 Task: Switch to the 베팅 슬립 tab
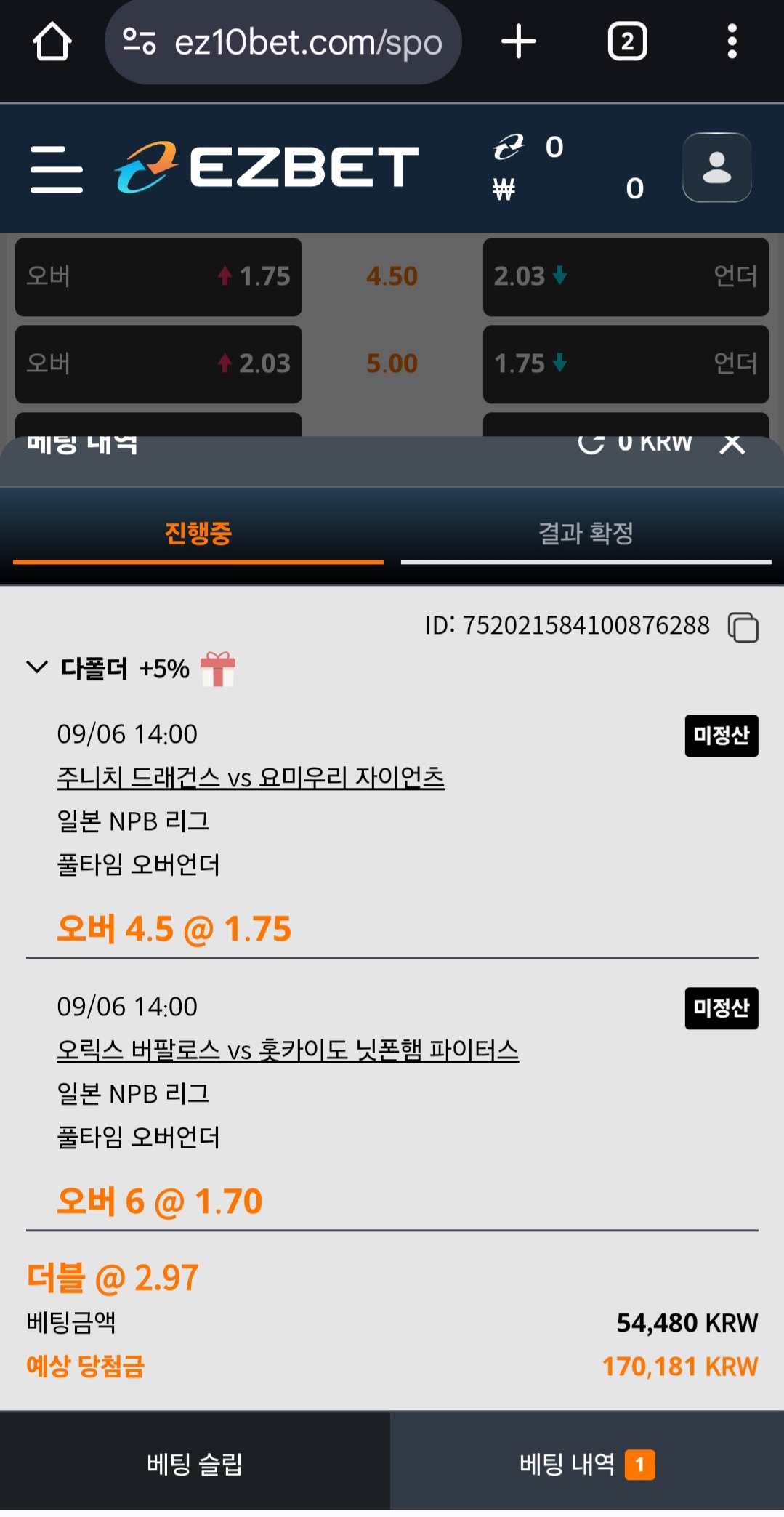coord(195,1463)
